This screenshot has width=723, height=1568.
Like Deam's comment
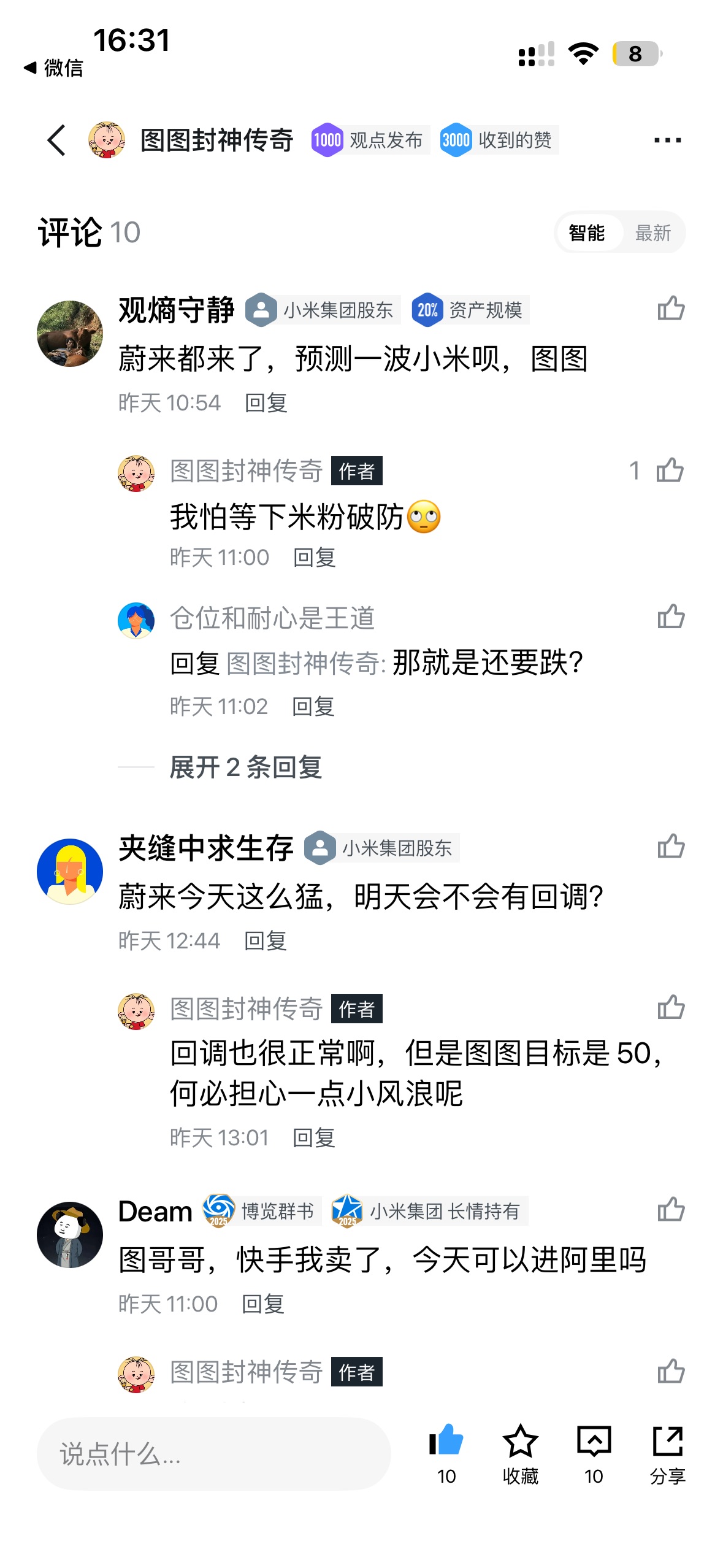[x=670, y=1210]
